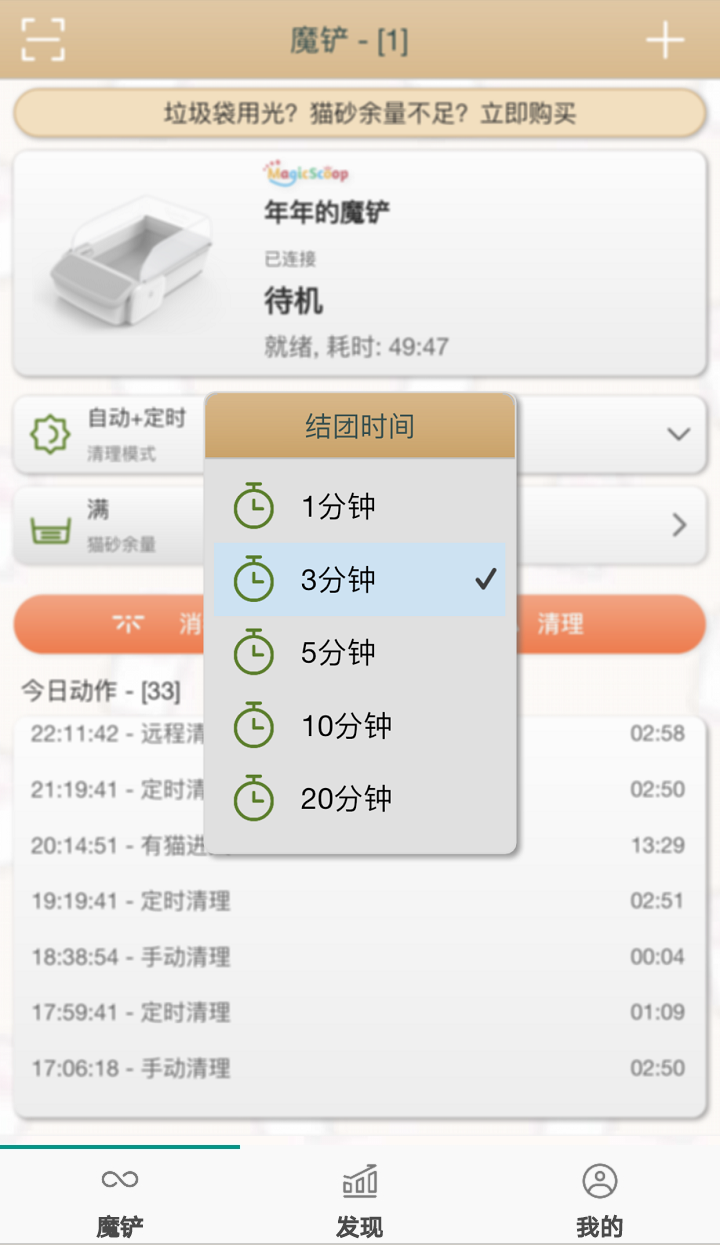Pick 5分钟 as clumping time
This screenshot has height=1248, width=720.
coord(359,653)
